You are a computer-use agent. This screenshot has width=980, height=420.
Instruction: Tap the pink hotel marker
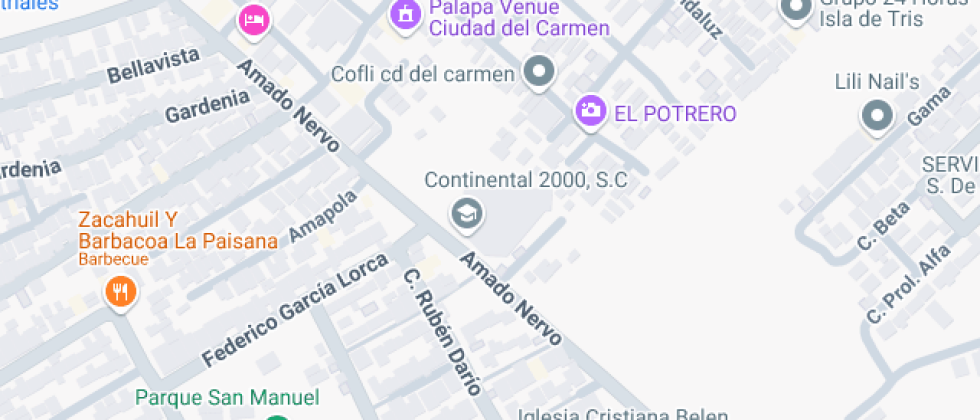(253, 19)
